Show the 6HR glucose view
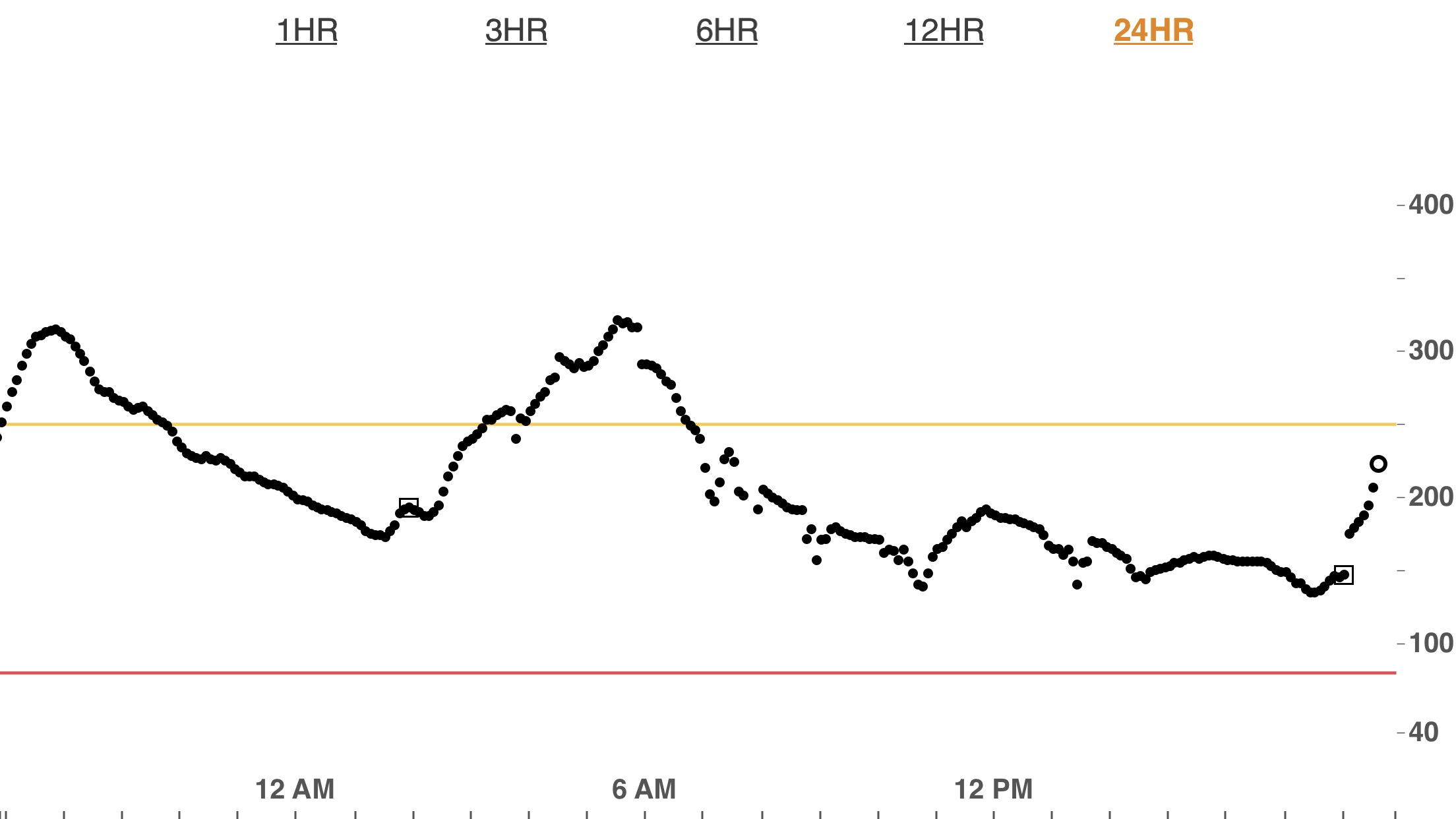Image resolution: width=1456 pixels, height=819 pixels. pos(727,30)
